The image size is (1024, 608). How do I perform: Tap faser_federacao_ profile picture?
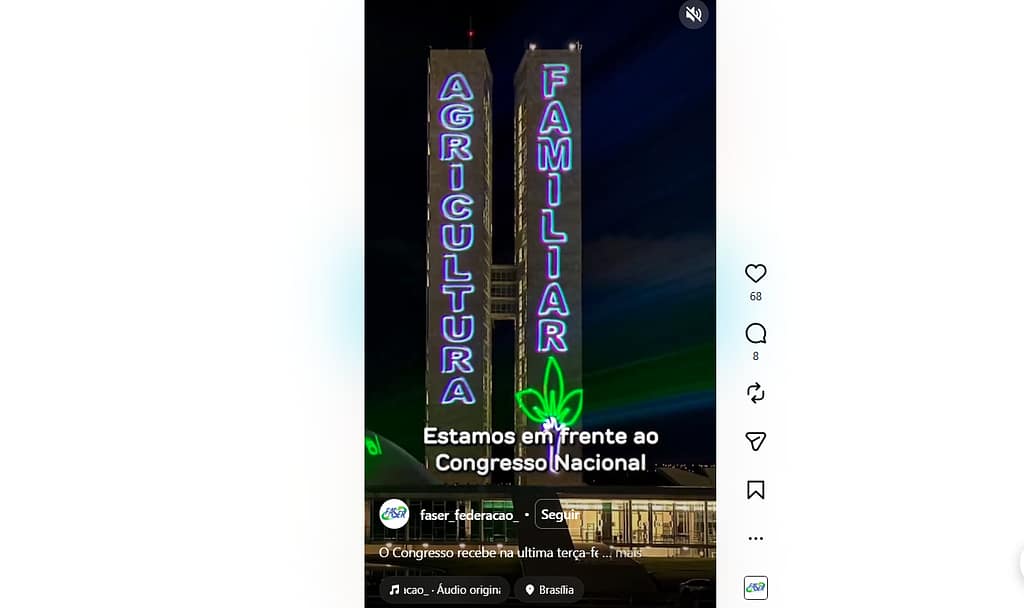point(394,514)
